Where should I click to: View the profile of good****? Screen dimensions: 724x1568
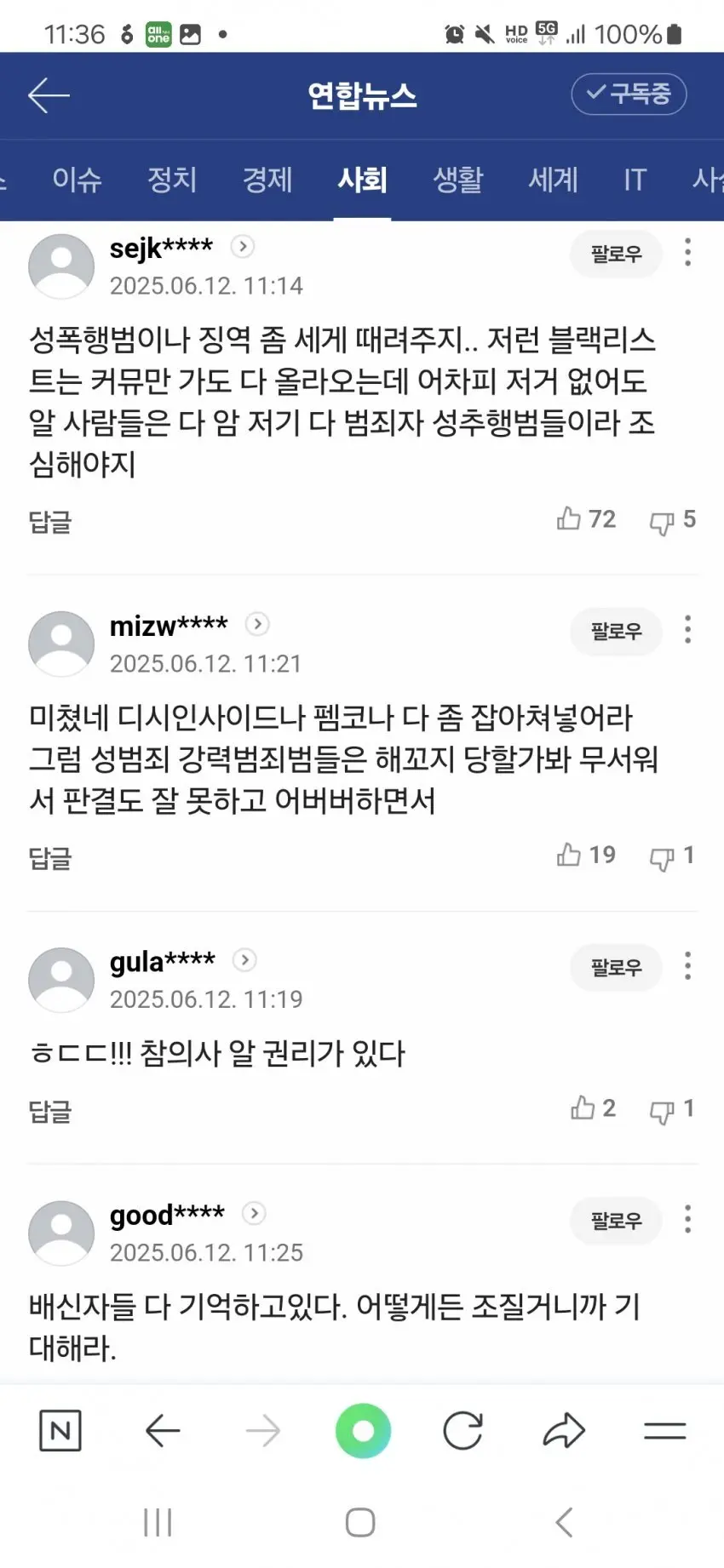point(167,1215)
